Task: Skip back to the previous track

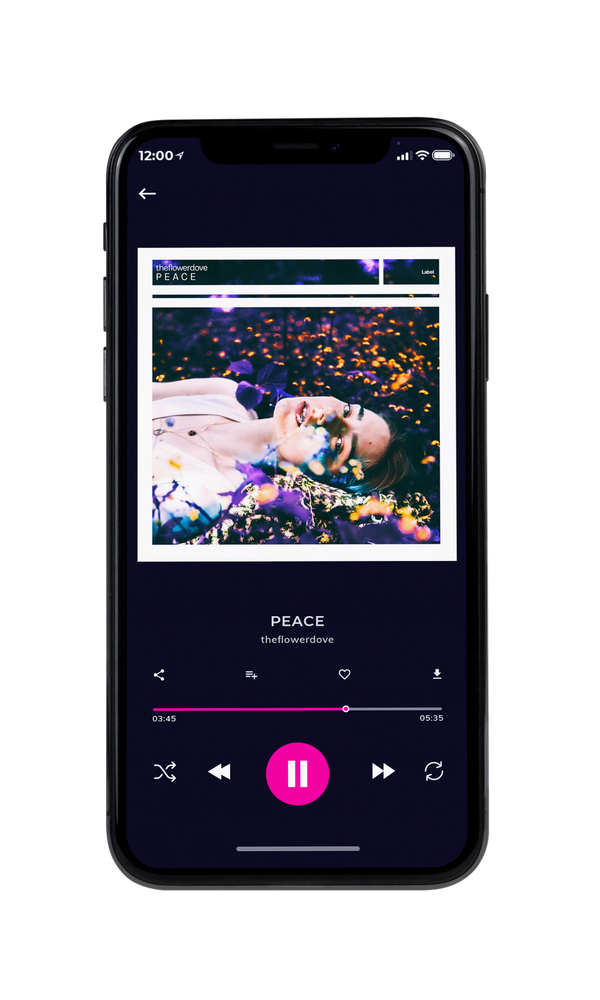Action: (219, 772)
